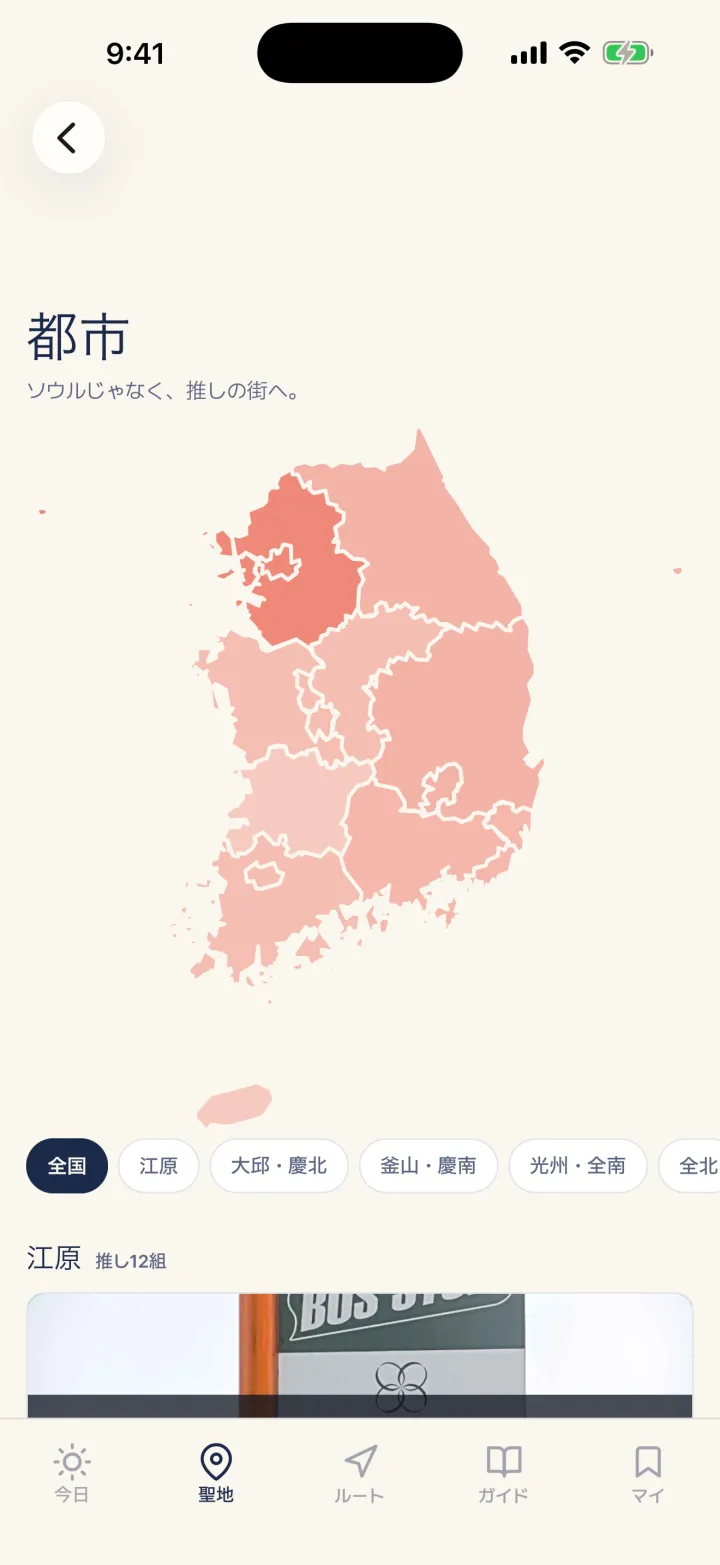Choose the 大邱・慶北 chip
This screenshot has height=1565, width=720.
pos(279,1166)
